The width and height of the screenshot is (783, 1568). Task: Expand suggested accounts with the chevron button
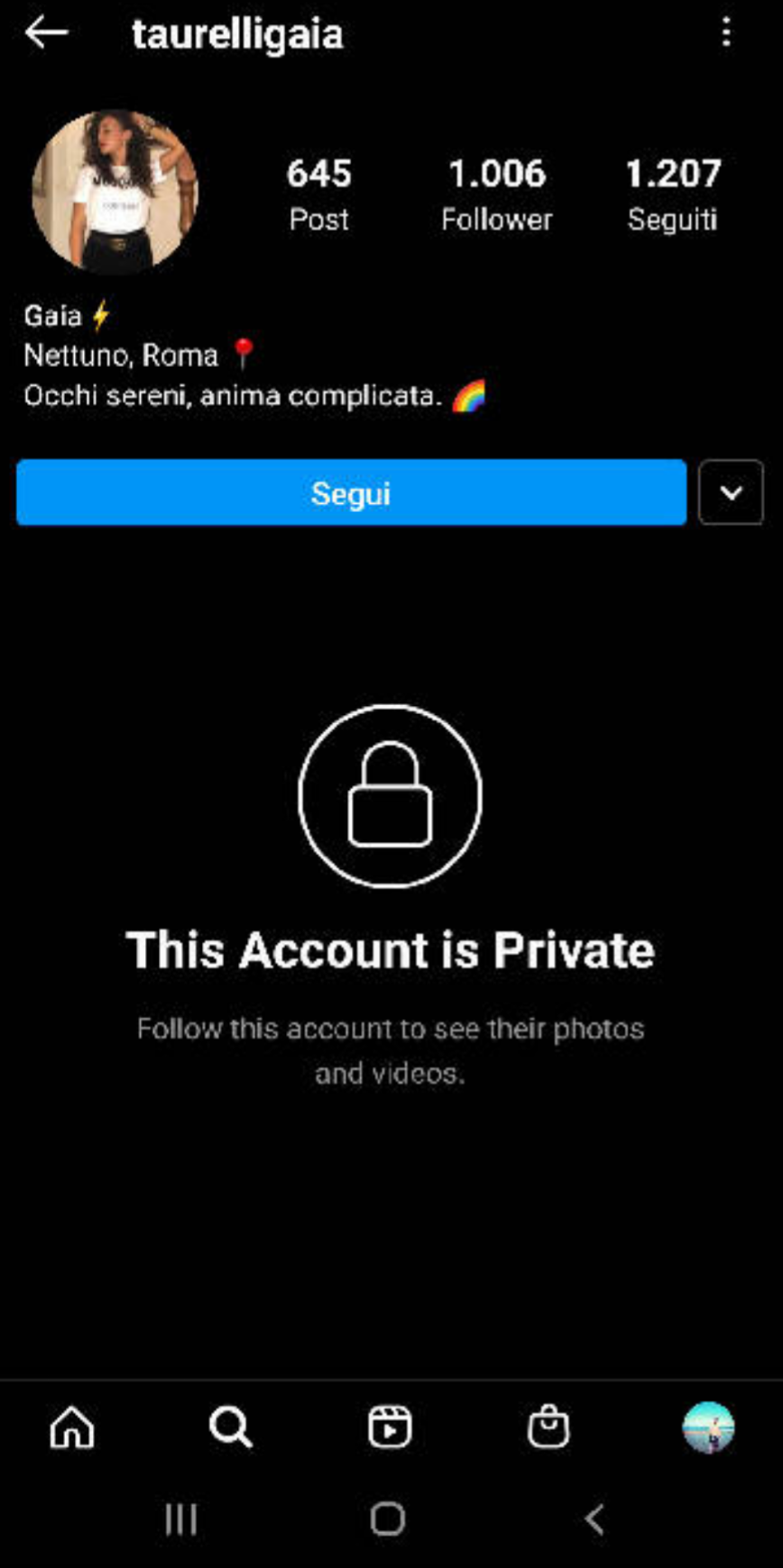731,492
